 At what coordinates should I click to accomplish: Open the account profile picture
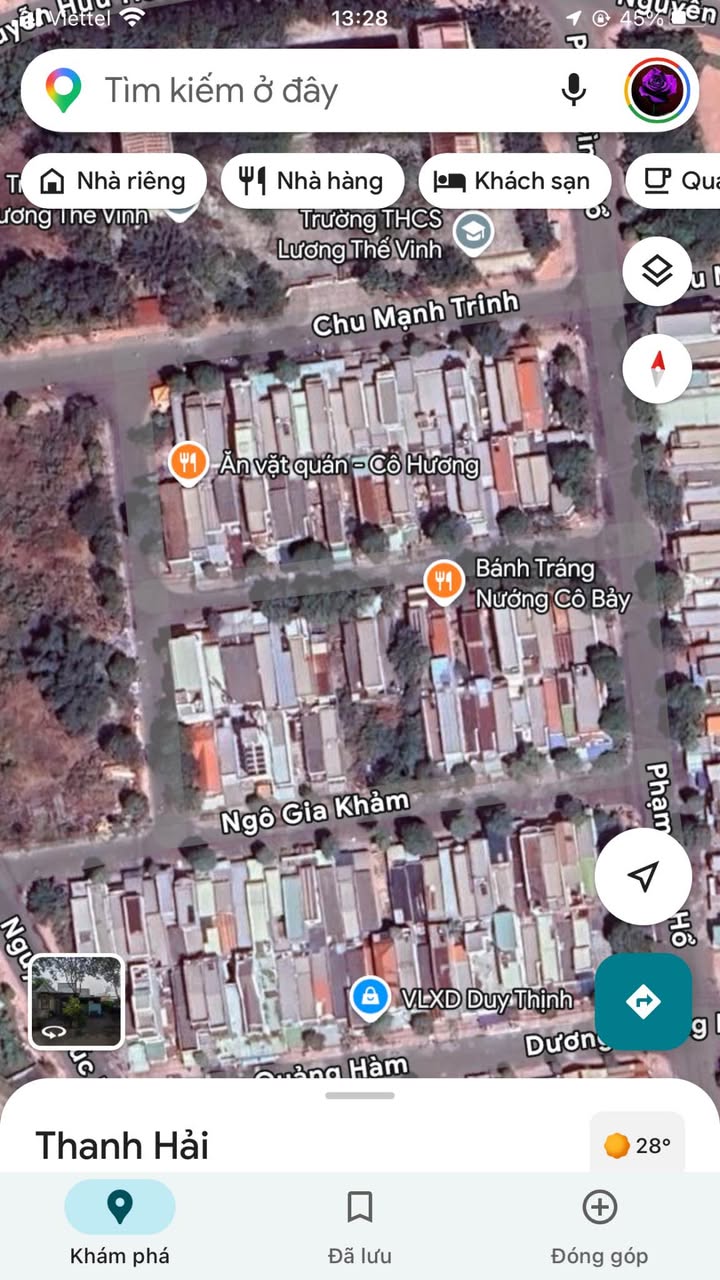[x=657, y=91]
